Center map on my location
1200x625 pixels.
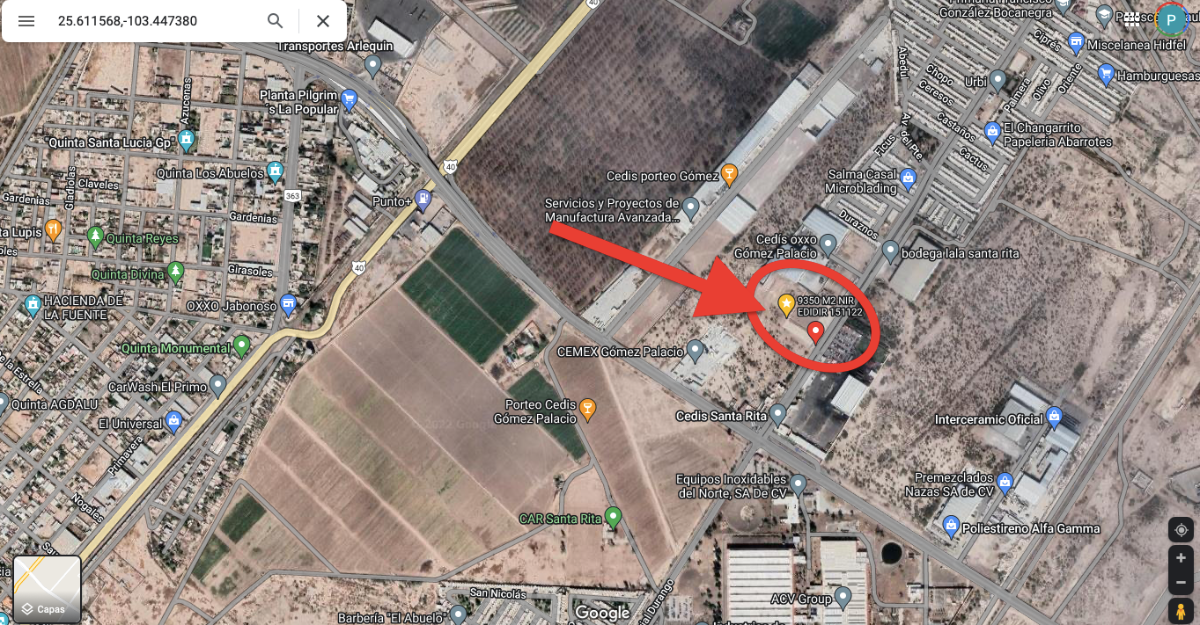[x=1181, y=530]
